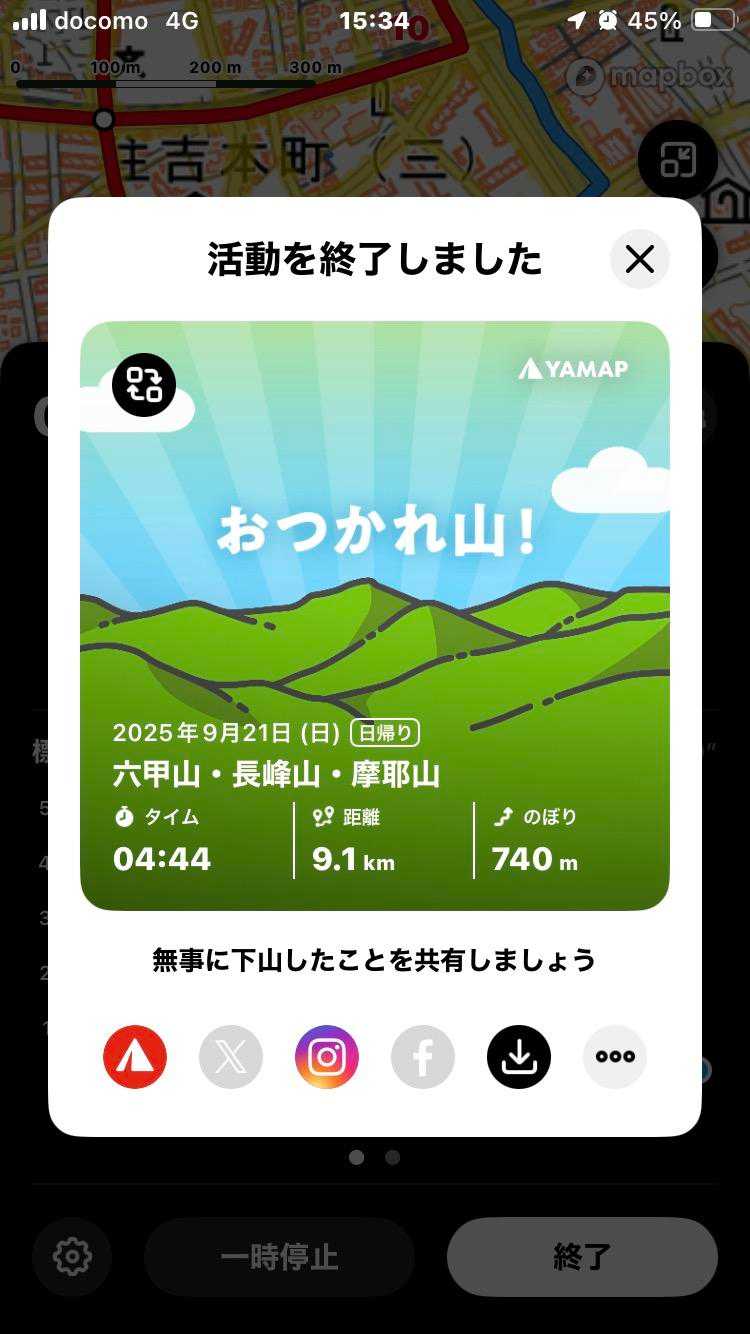Share the activity on X
The height and width of the screenshot is (1334, 750).
point(231,1057)
